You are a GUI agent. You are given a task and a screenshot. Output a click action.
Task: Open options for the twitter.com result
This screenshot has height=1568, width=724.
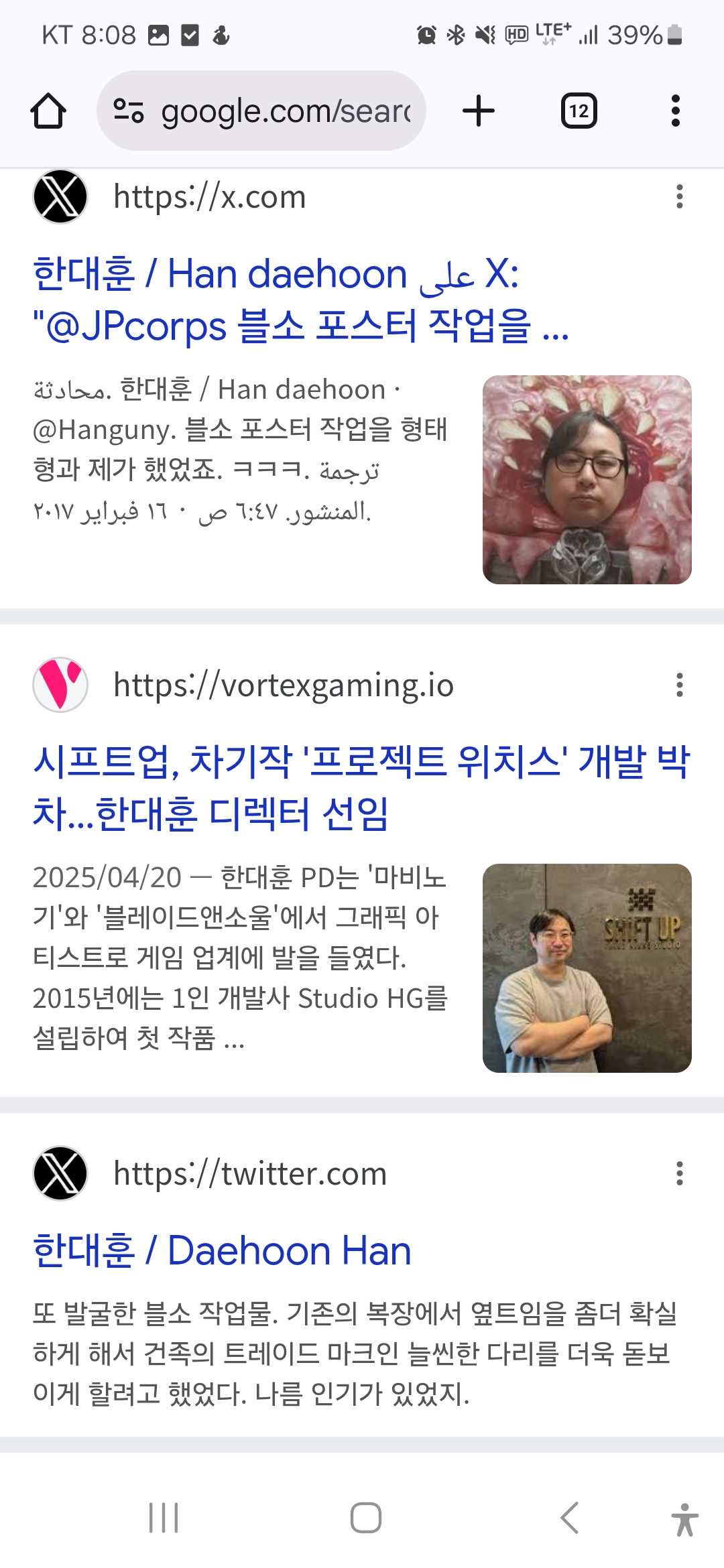680,1173
